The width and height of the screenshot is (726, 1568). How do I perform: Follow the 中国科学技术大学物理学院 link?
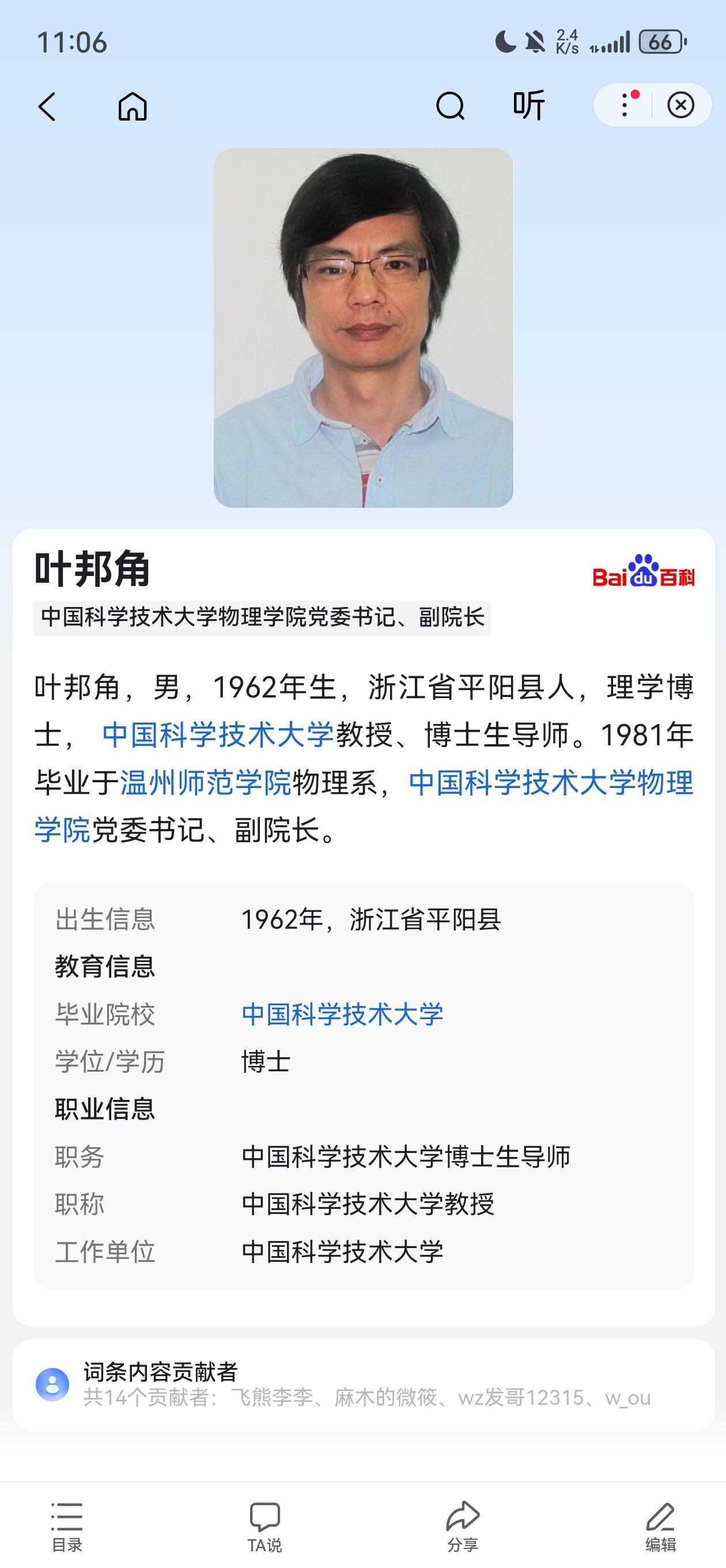tap(551, 782)
